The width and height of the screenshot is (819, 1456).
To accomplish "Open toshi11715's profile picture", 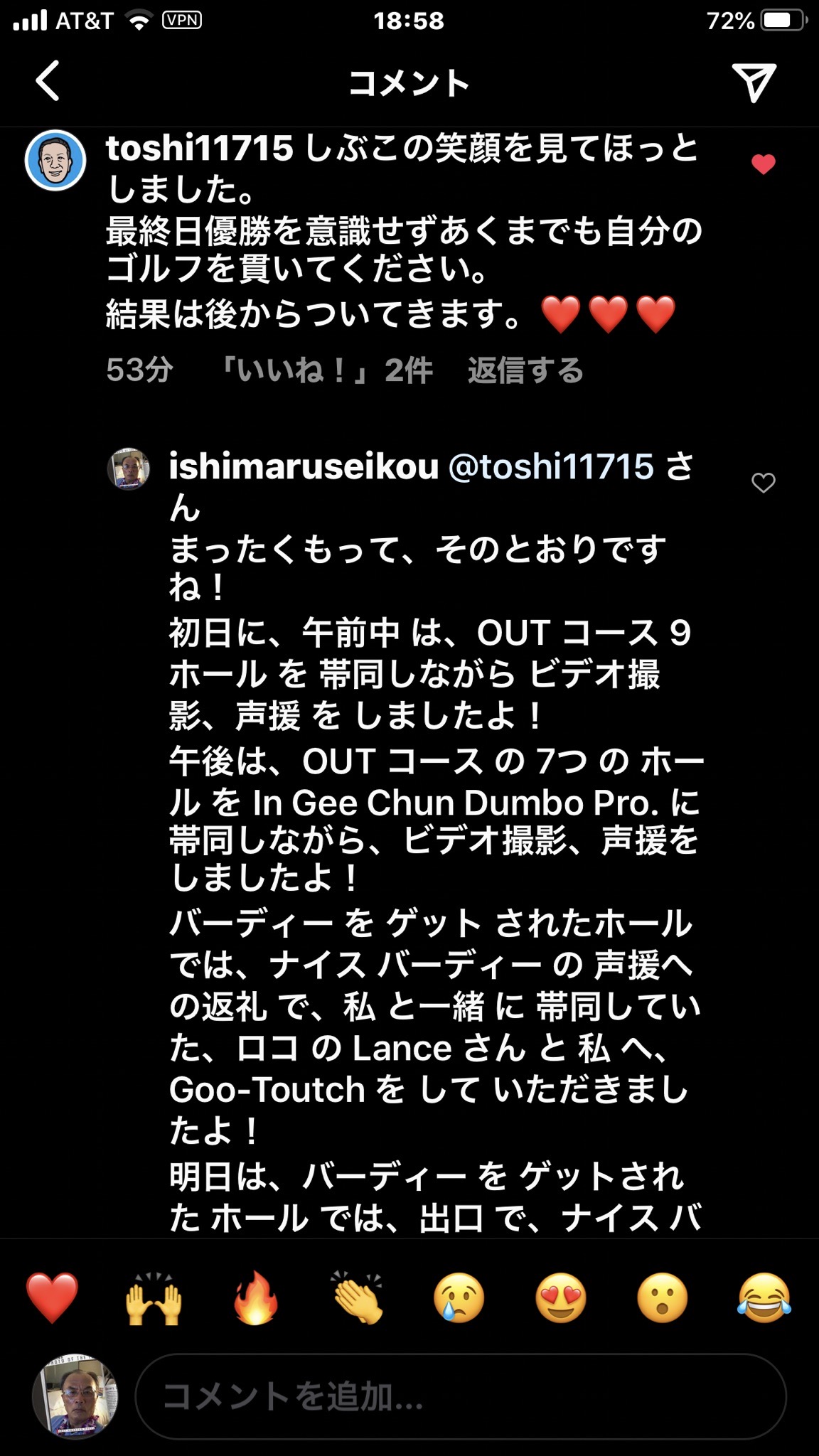I will point(55,161).
